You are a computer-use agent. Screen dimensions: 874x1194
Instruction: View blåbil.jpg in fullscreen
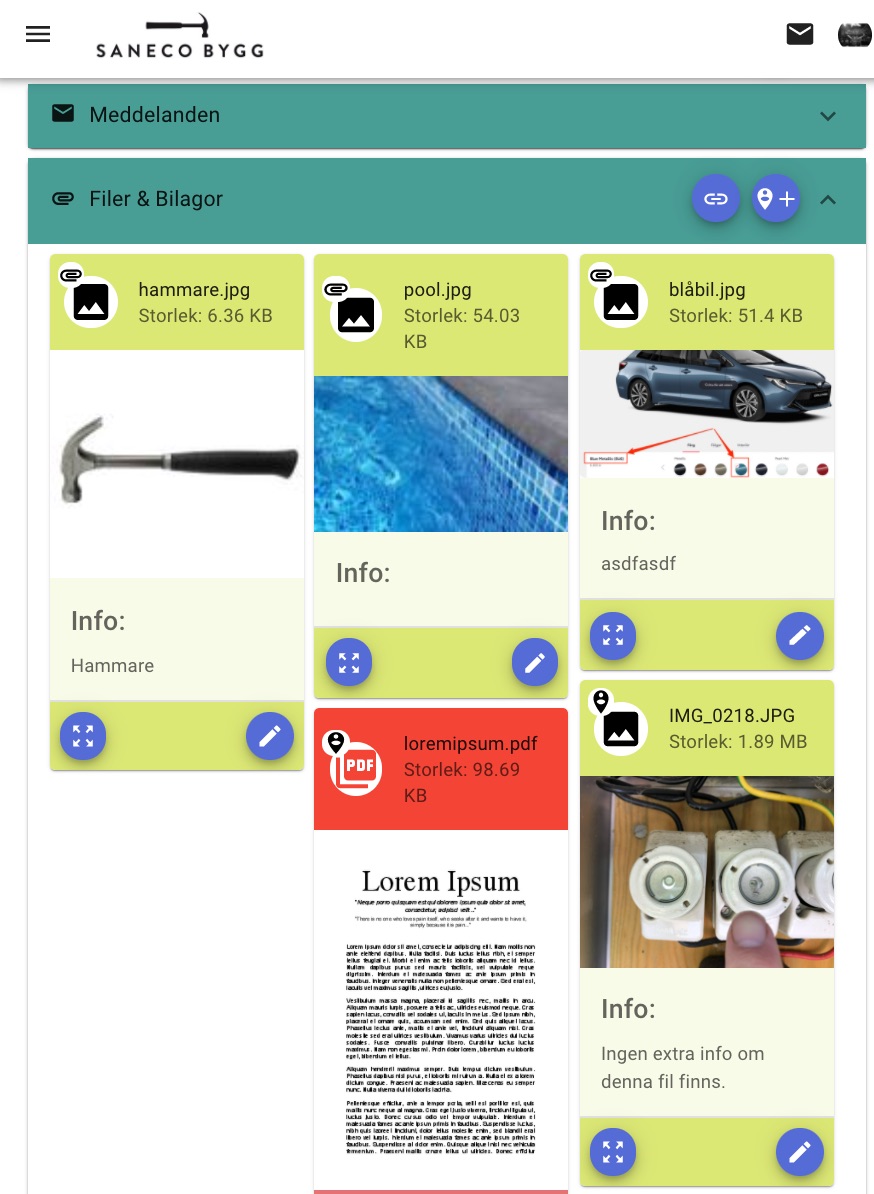pos(613,635)
